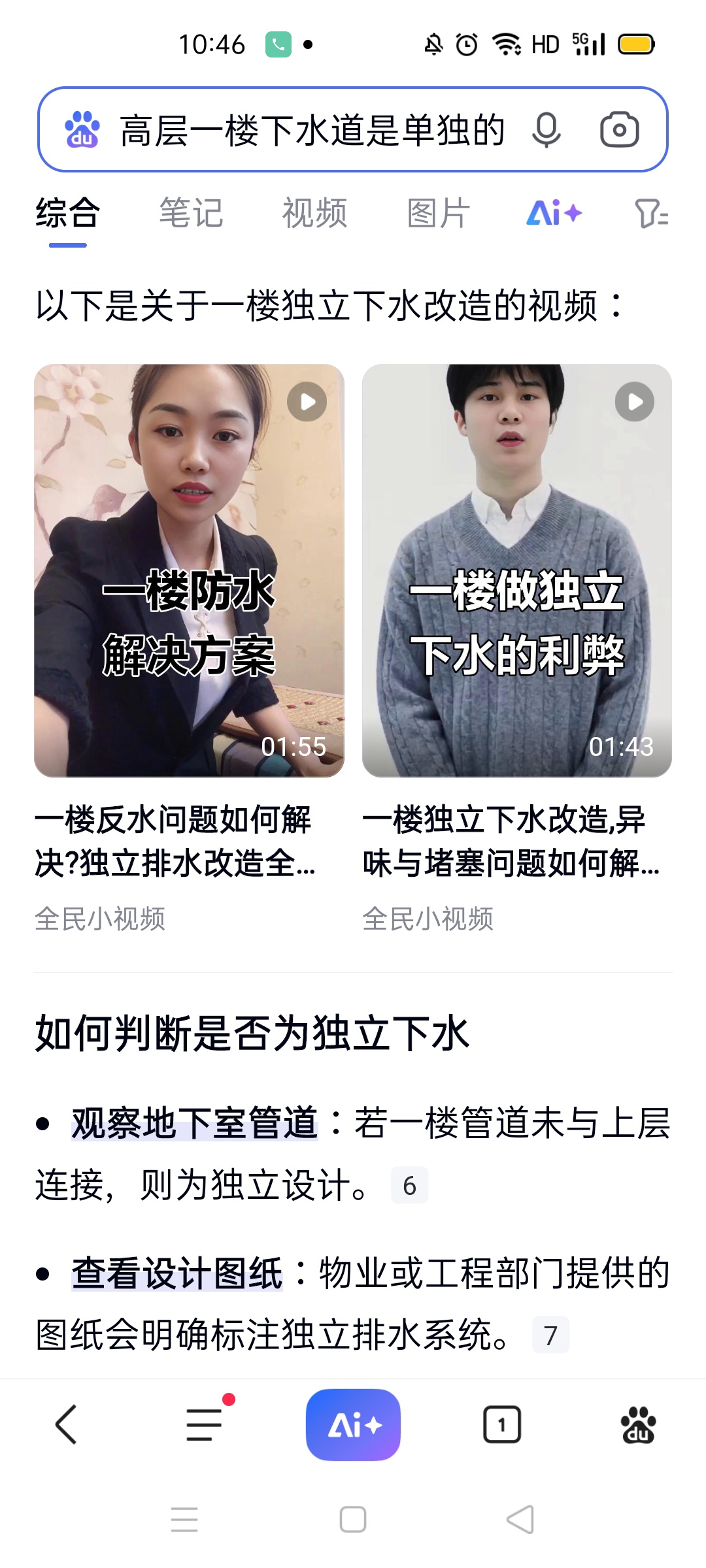Switch to the 图片 tab
Viewport: 706px width, 1568px height.
438,213
